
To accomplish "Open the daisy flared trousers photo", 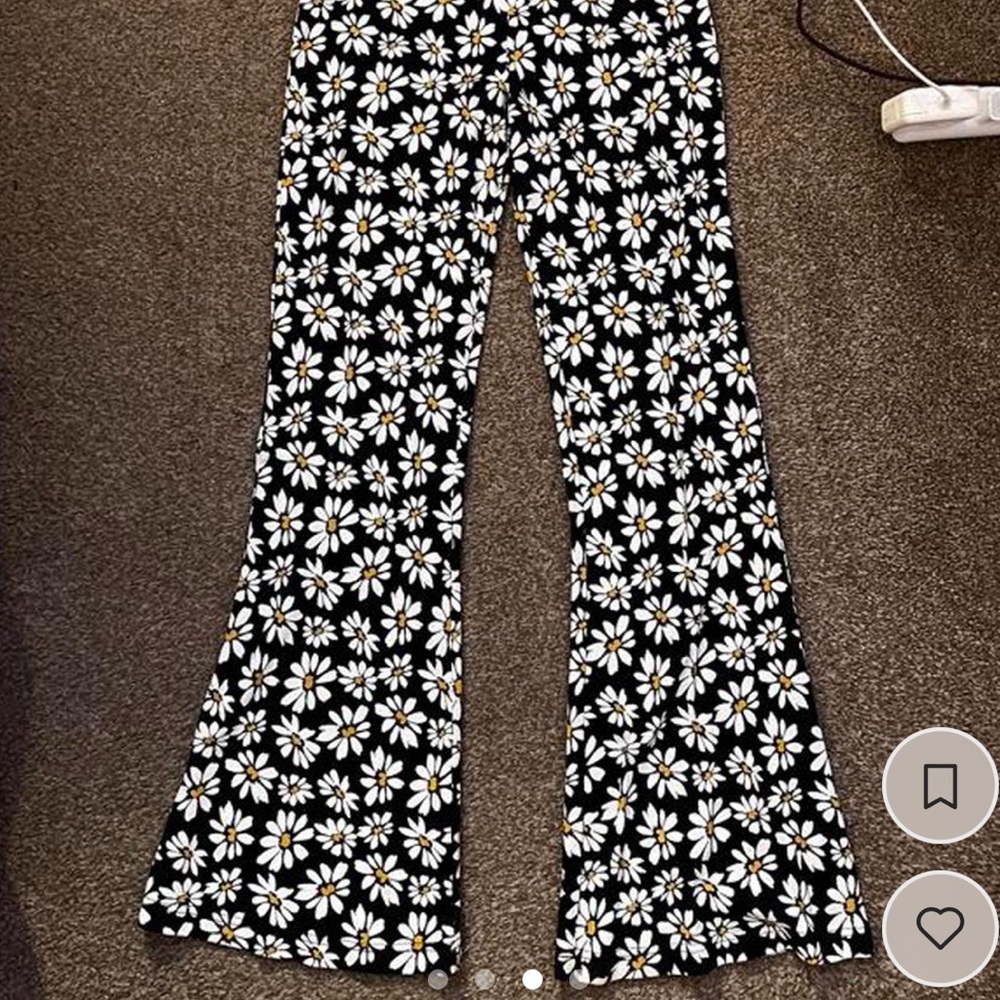I will [x=500, y=480].
